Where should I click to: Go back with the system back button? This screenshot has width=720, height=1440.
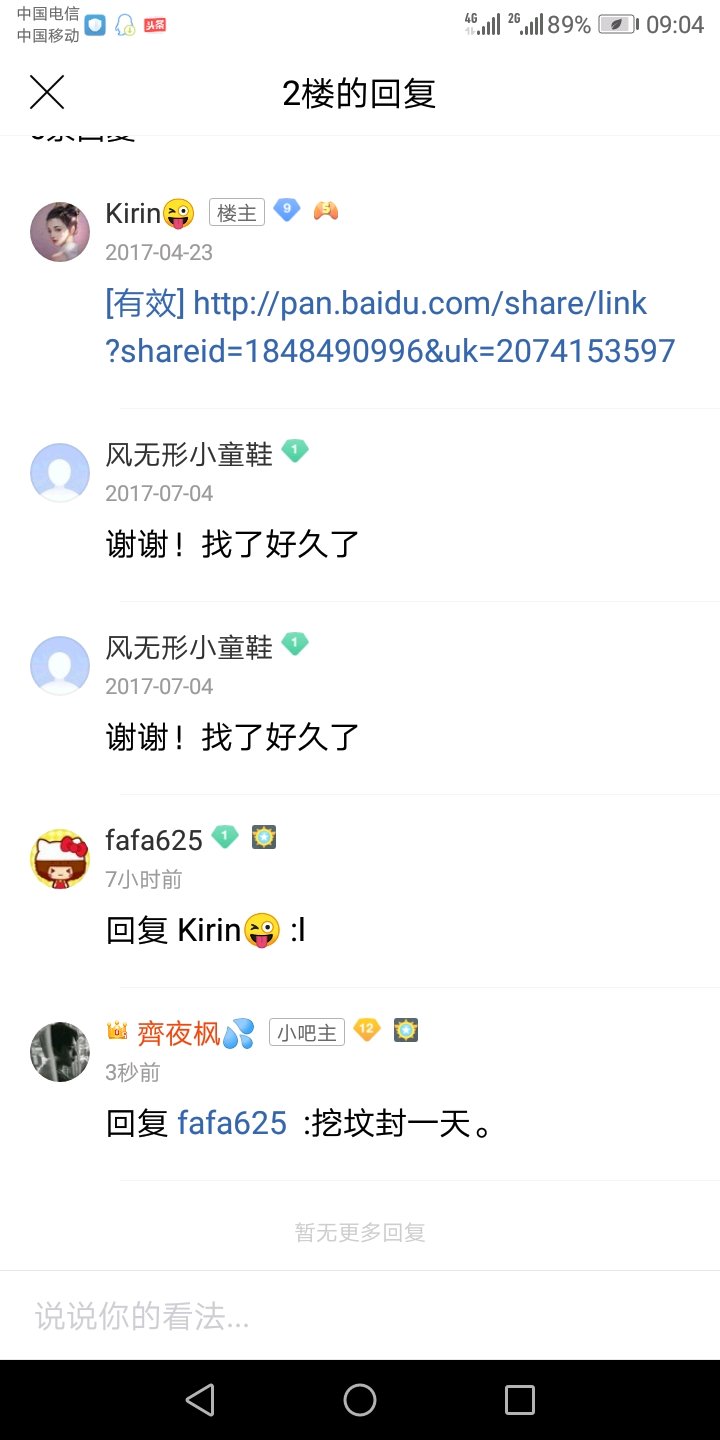(x=200, y=1399)
